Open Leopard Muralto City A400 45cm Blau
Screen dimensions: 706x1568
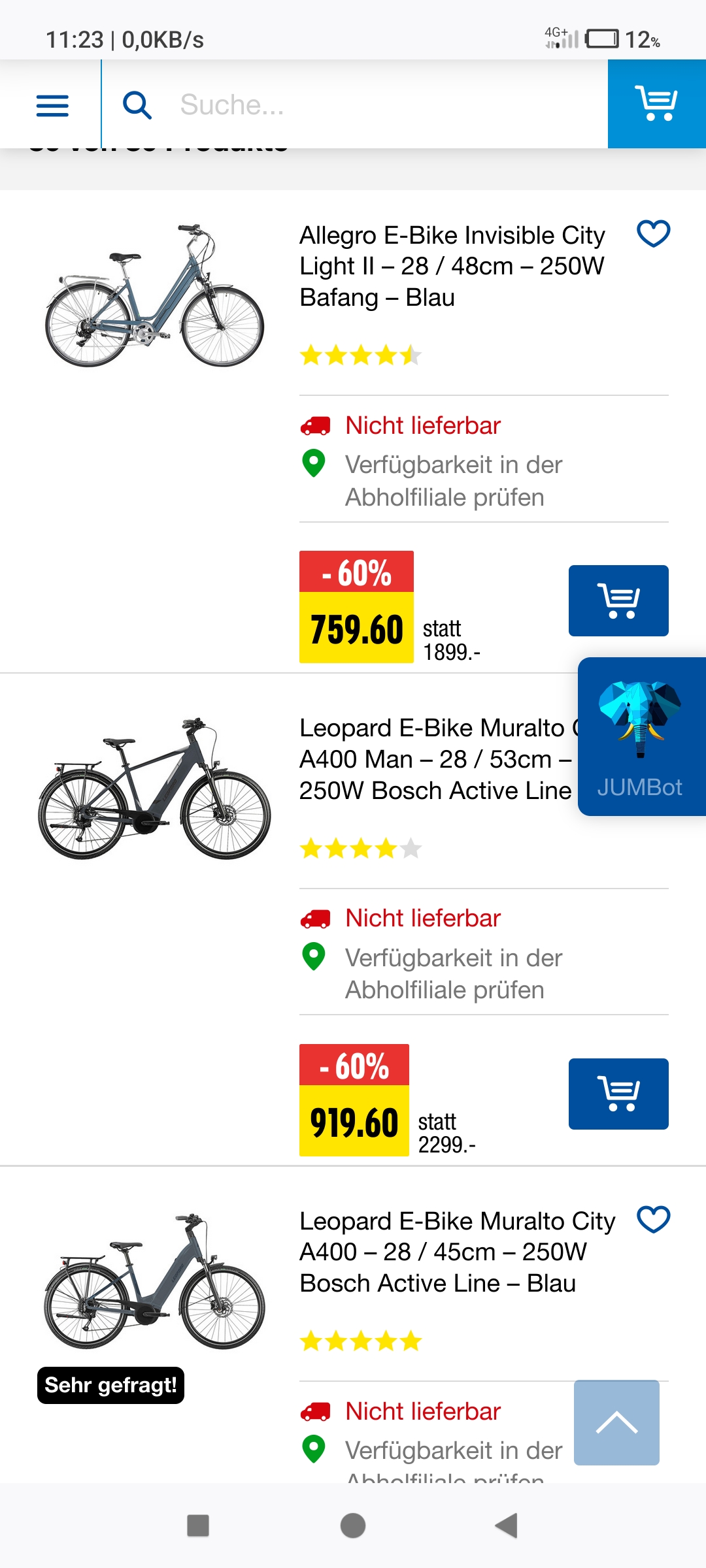coord(457,1252)
